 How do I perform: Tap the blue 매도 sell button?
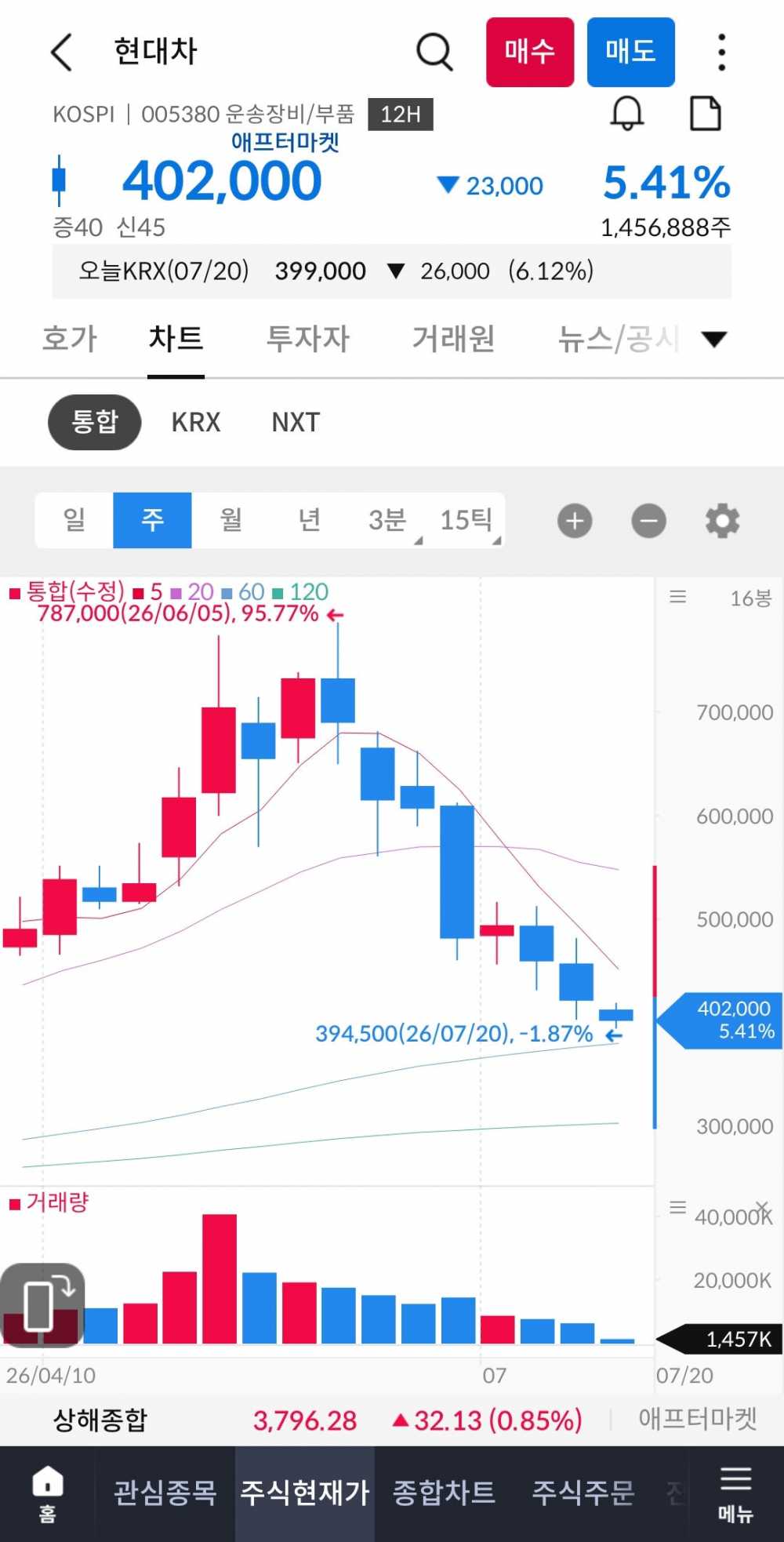tap(630, 52)
